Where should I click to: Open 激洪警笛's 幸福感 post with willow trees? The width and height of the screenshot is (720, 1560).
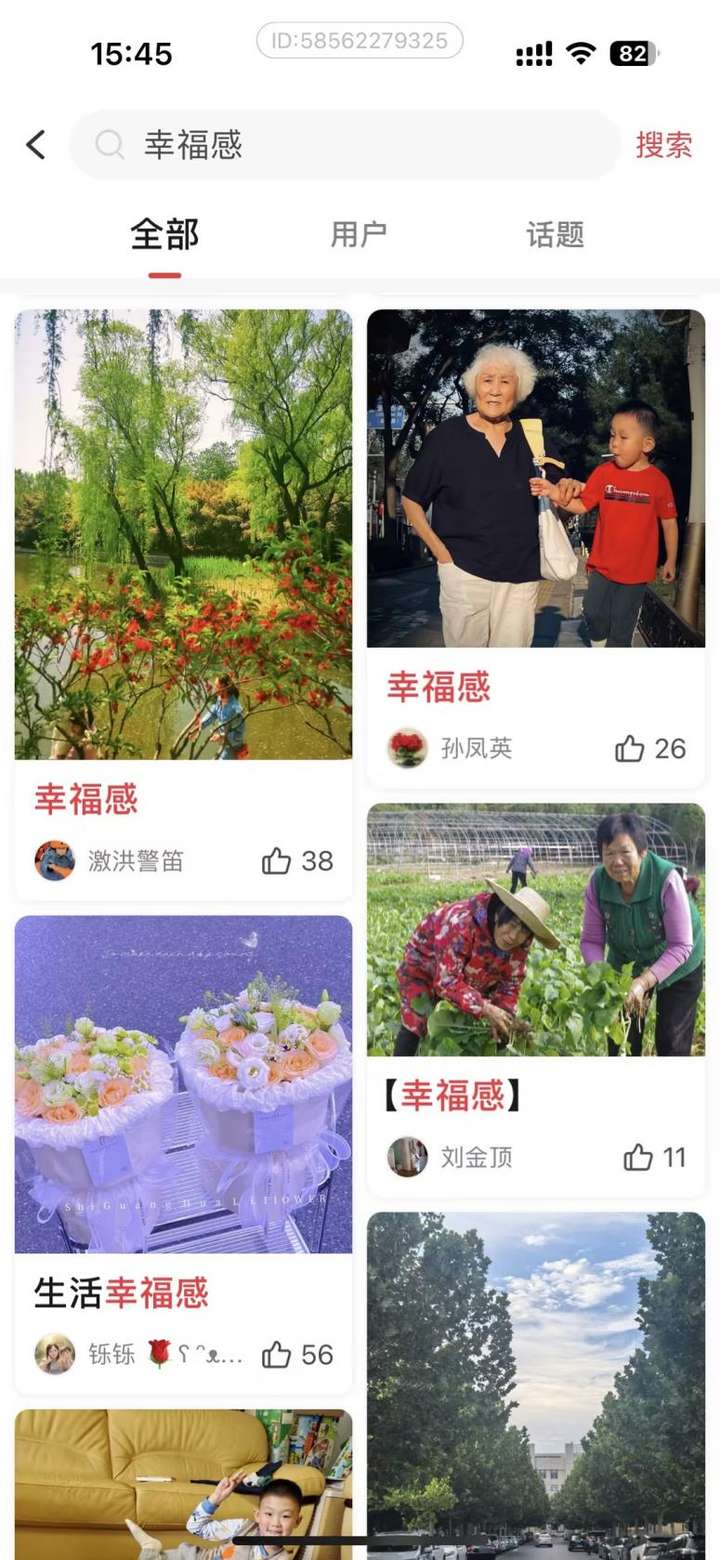coord(183,534)
